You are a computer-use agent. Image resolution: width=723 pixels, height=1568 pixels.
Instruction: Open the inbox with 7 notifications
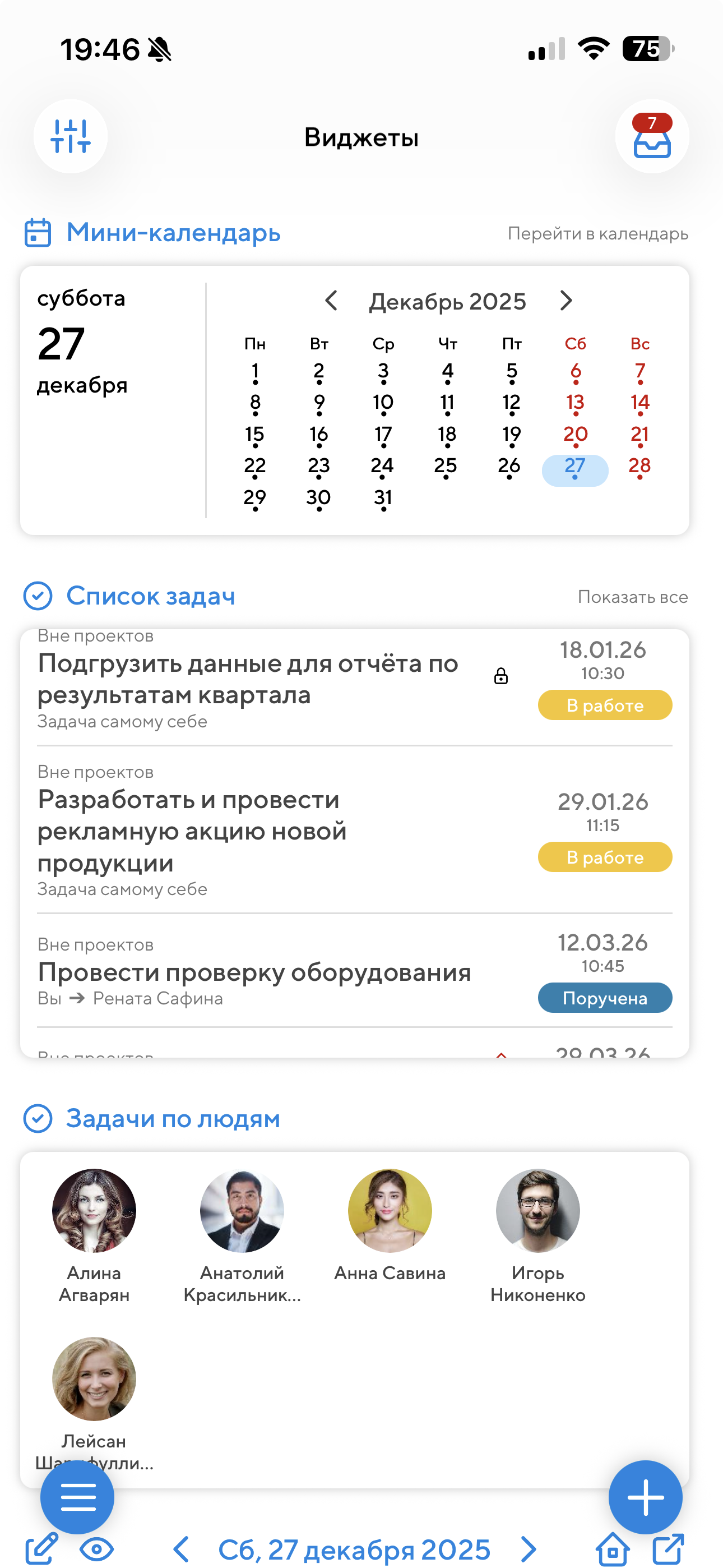652,136
